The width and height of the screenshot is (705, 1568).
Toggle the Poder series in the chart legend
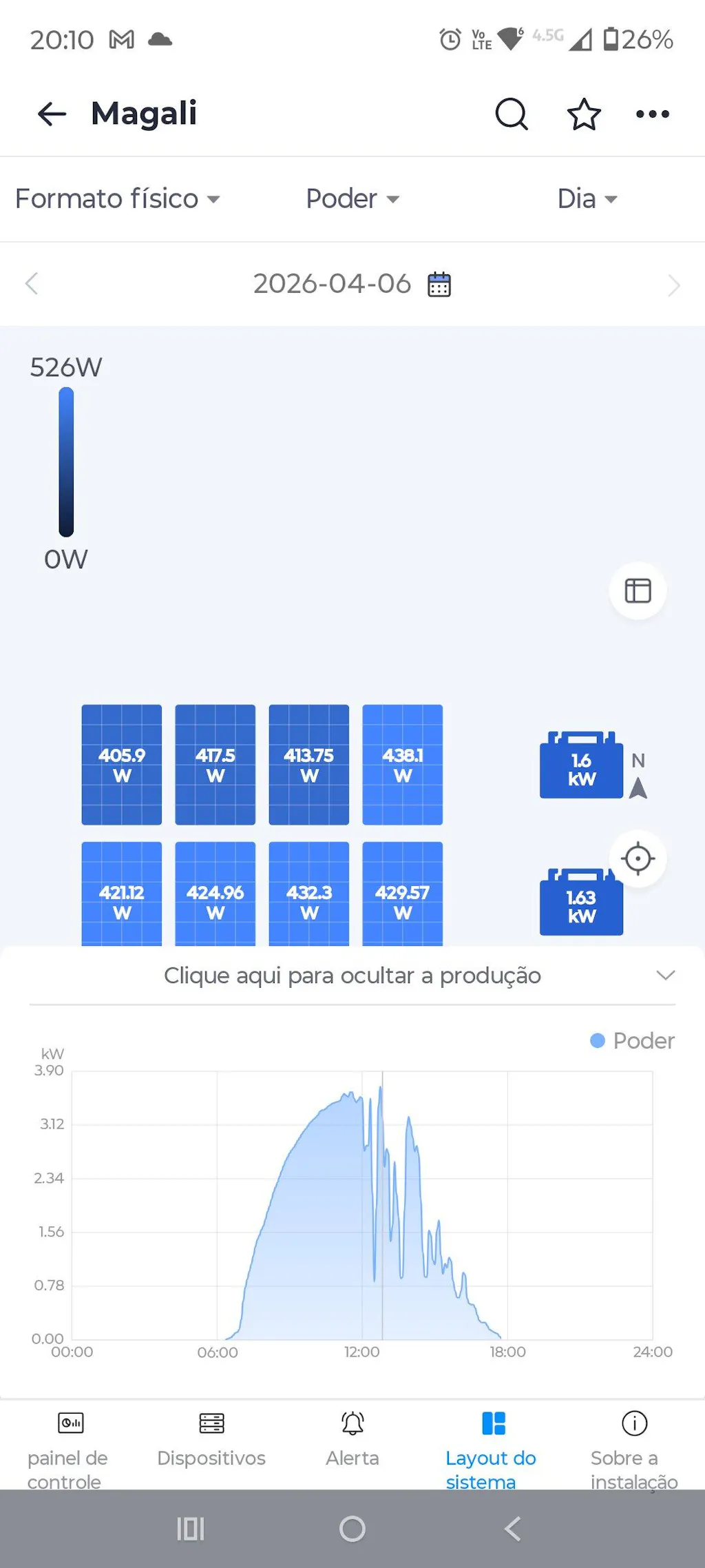pyautogui.click(x=629, y=1040)
